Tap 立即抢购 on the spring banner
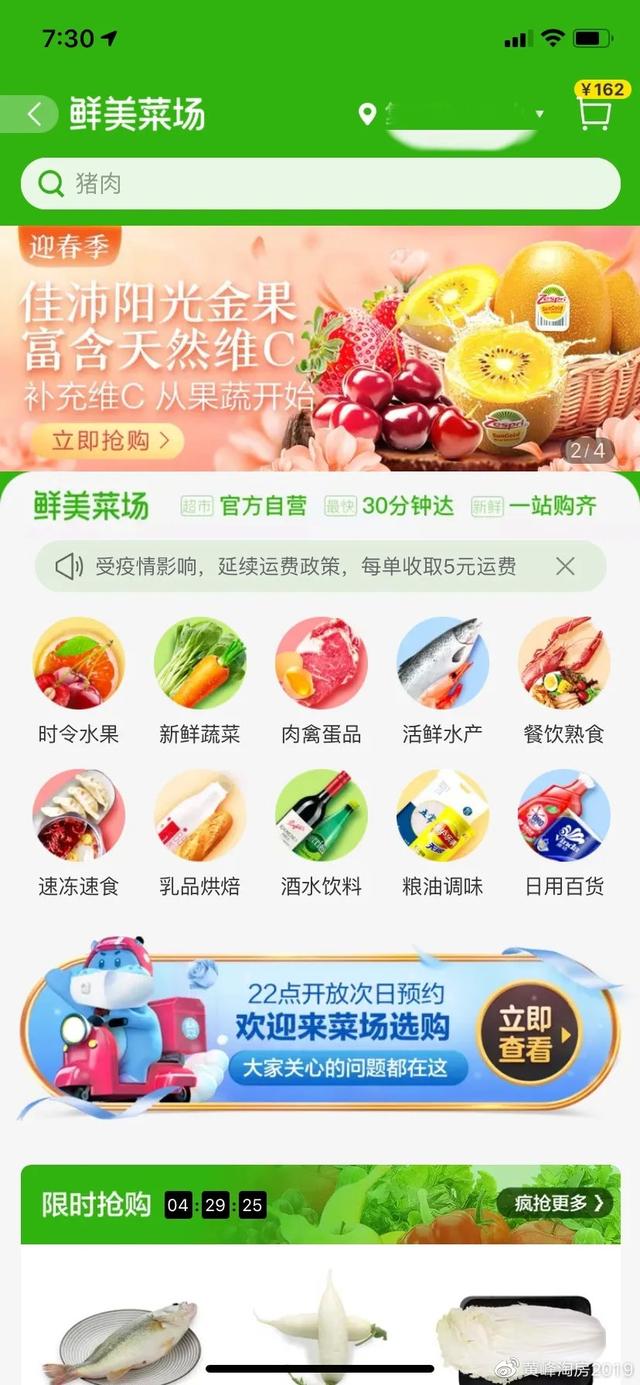640x1385 pixels. [106, 439]
